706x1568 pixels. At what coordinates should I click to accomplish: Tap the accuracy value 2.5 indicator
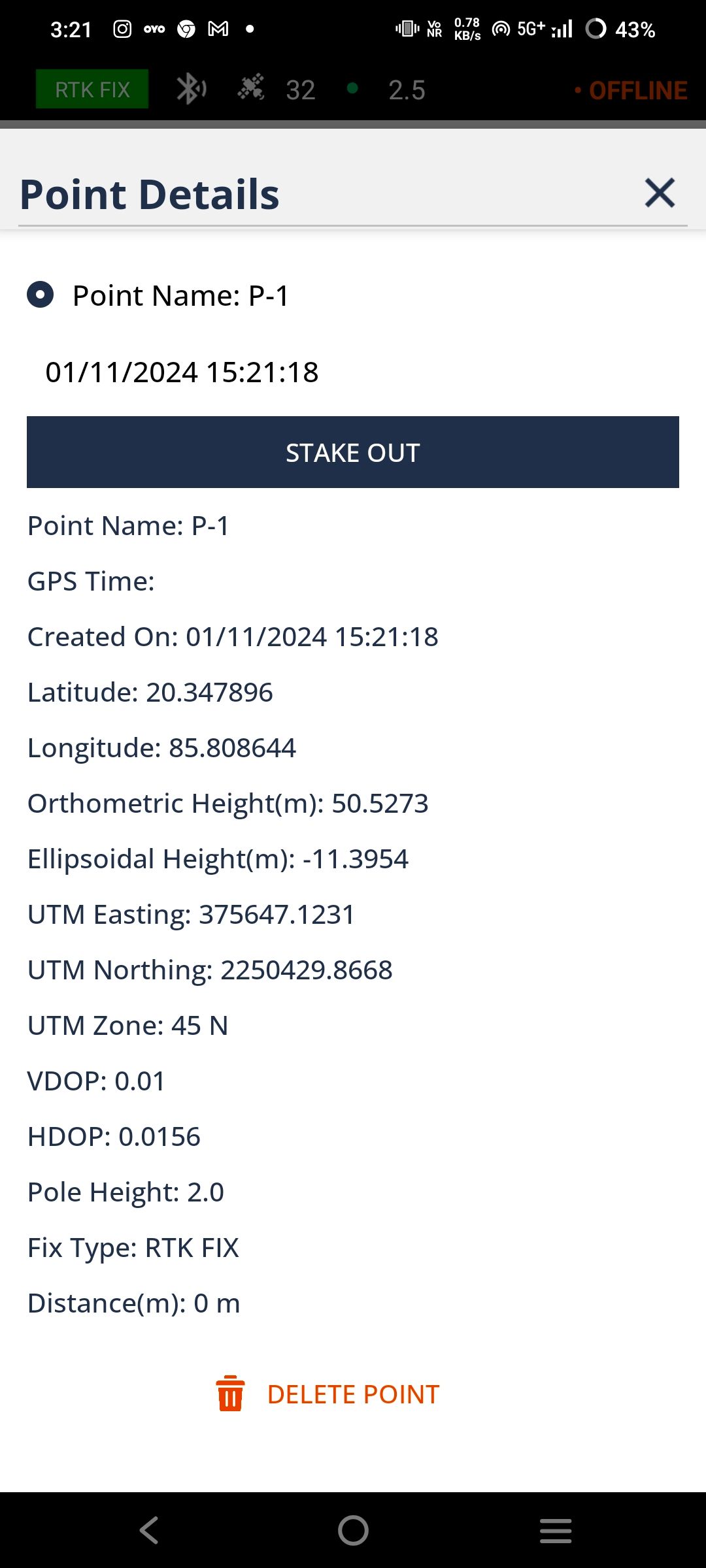406,90
